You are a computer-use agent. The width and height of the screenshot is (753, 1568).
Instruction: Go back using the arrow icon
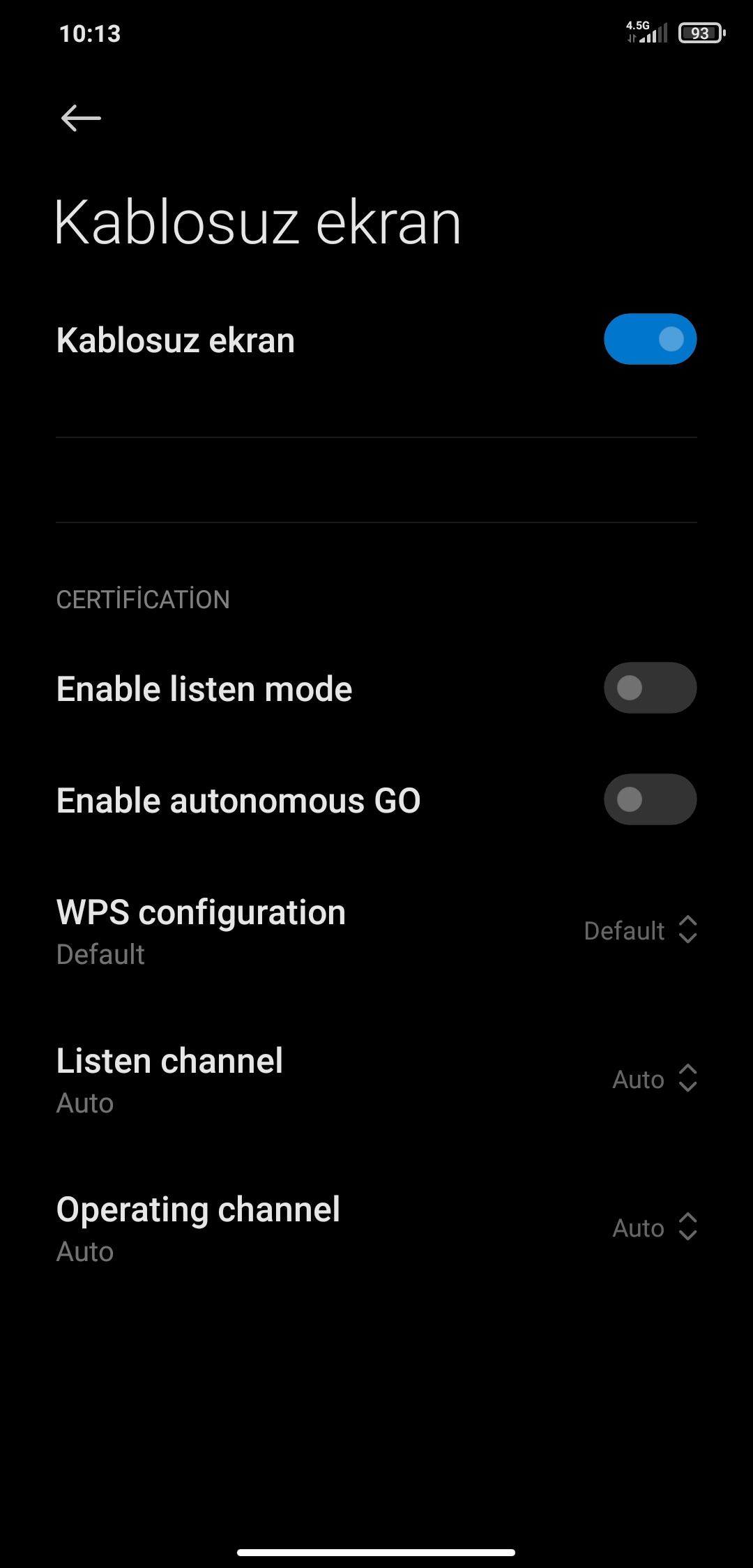81,118
